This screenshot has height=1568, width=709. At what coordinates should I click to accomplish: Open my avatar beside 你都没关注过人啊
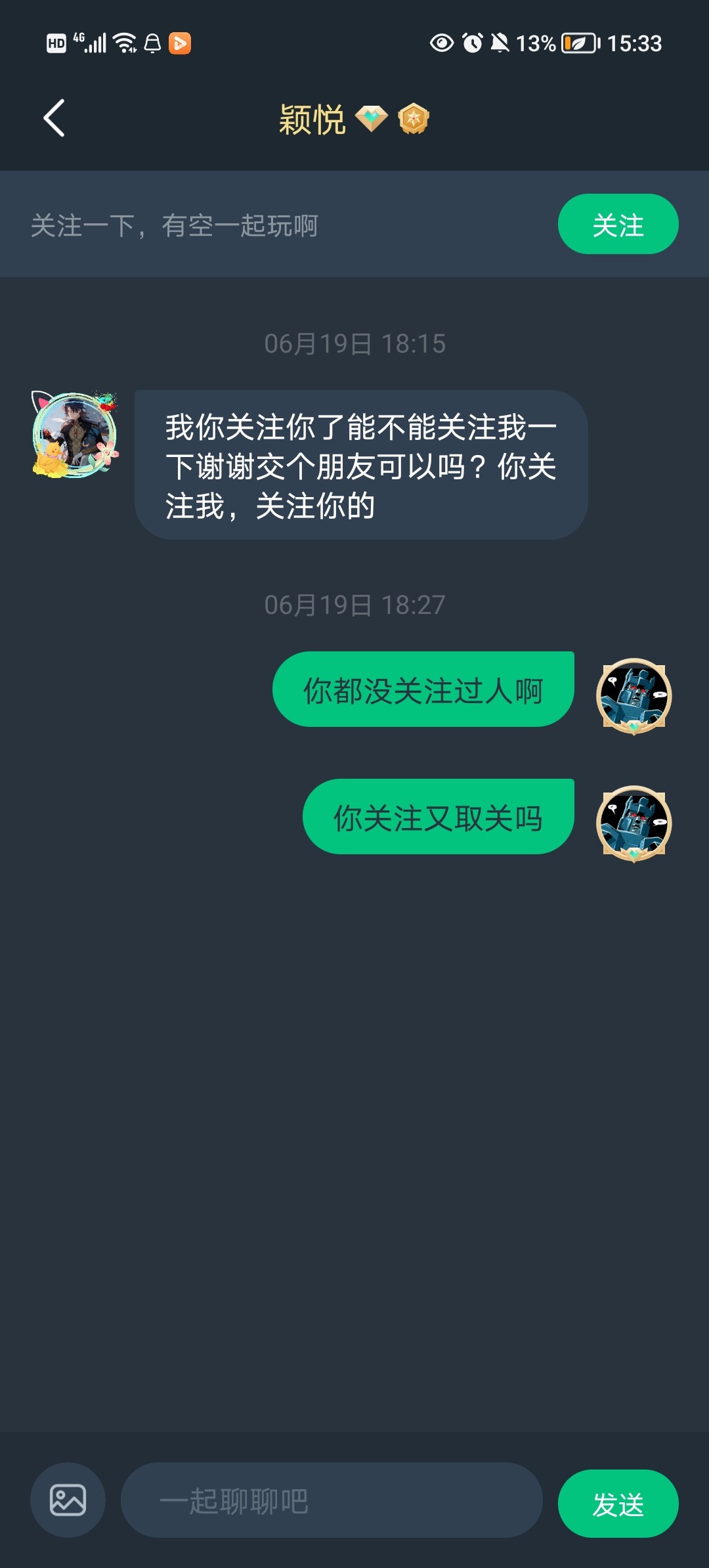click(634, 696)
